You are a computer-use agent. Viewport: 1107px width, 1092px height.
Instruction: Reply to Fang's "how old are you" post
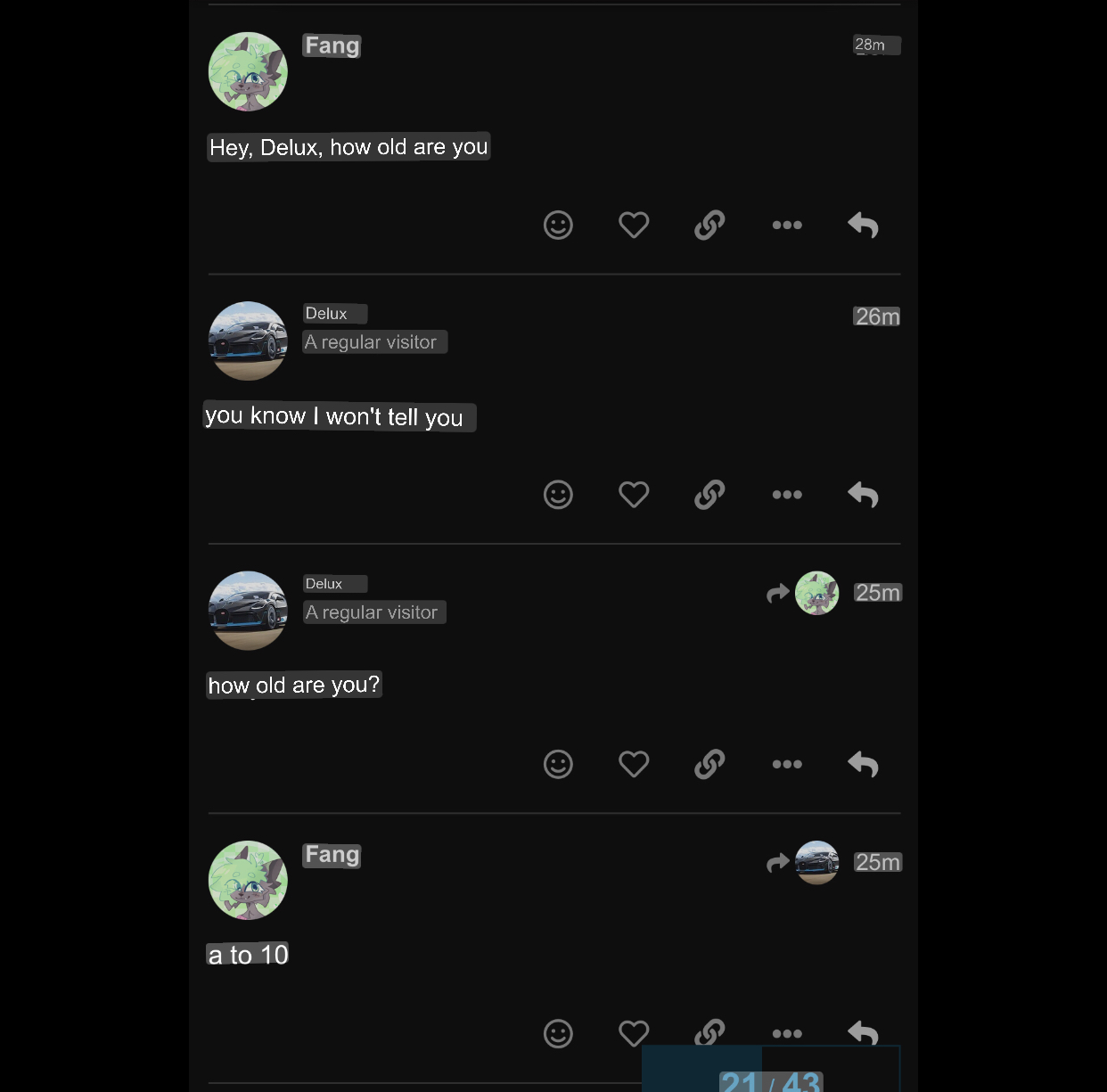(863, 225)
